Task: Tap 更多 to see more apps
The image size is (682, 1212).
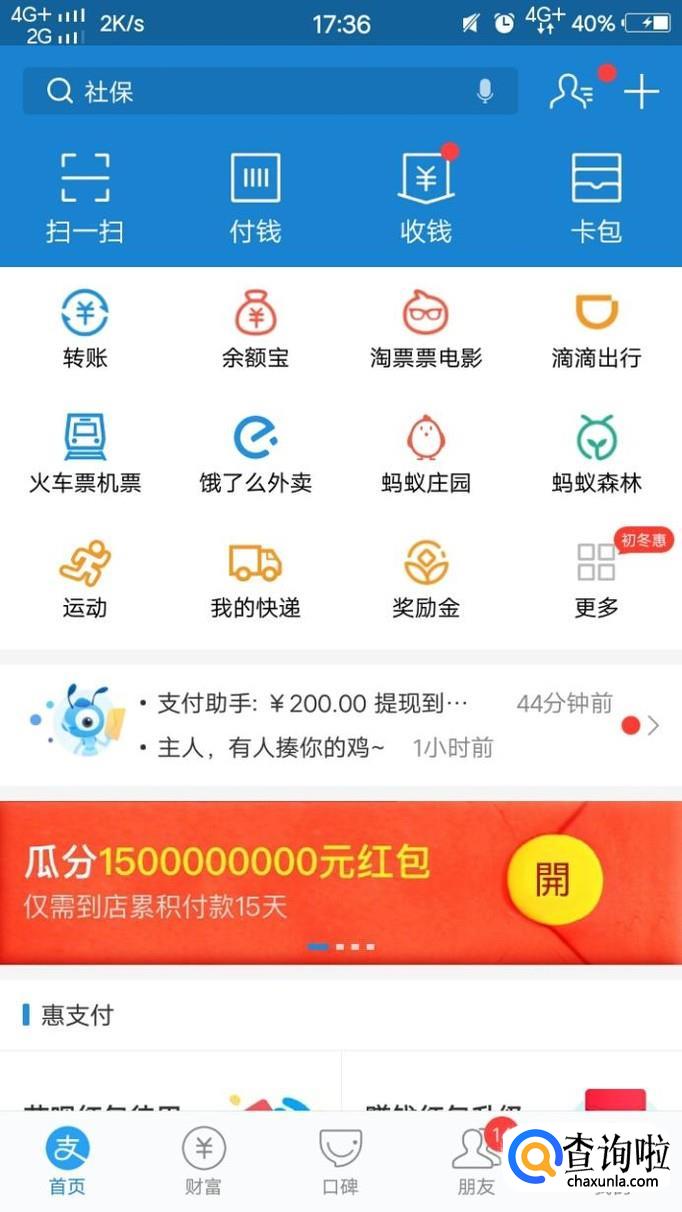Action: coord(596,579)
